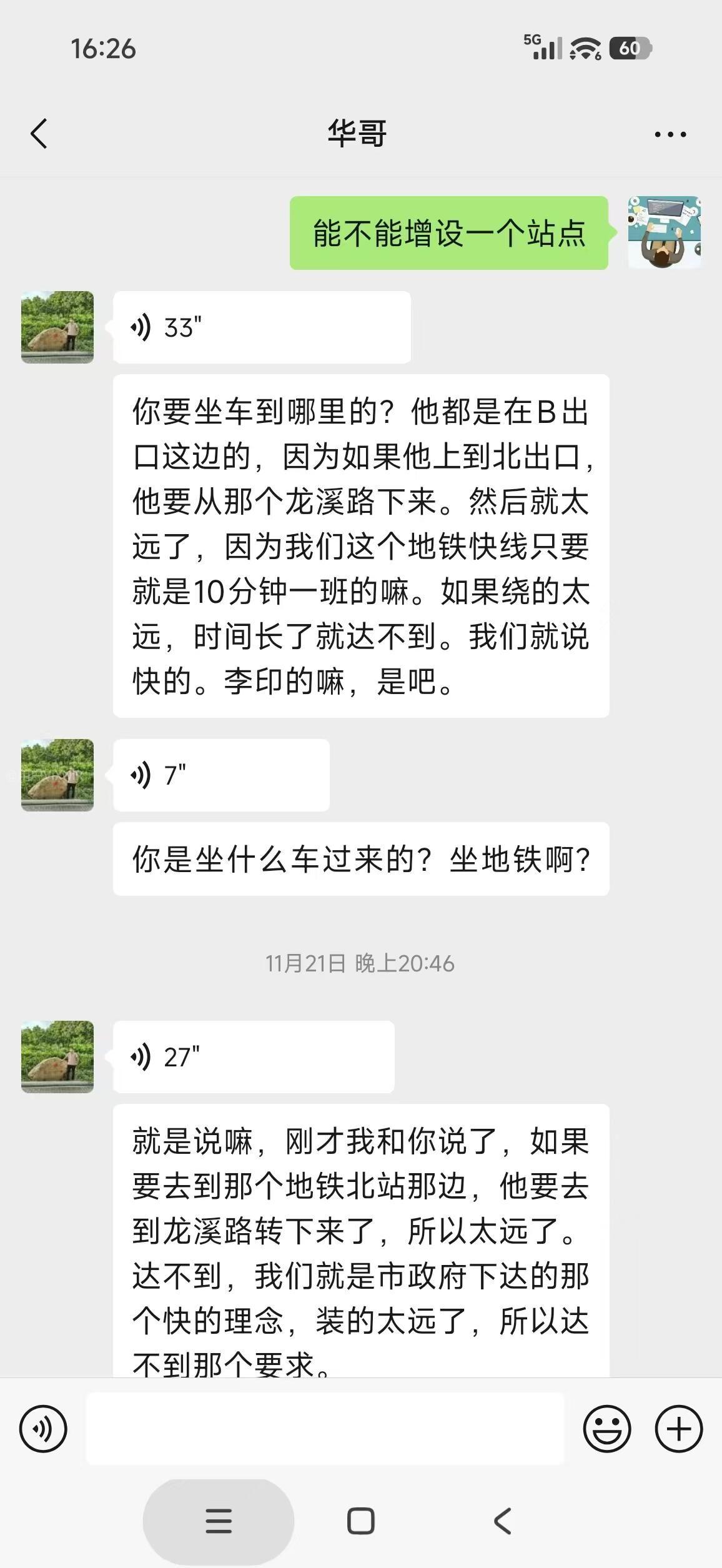Play the 33-second voice message
The height and width of the screenshot is (1568, 722).
coord(261,327)
